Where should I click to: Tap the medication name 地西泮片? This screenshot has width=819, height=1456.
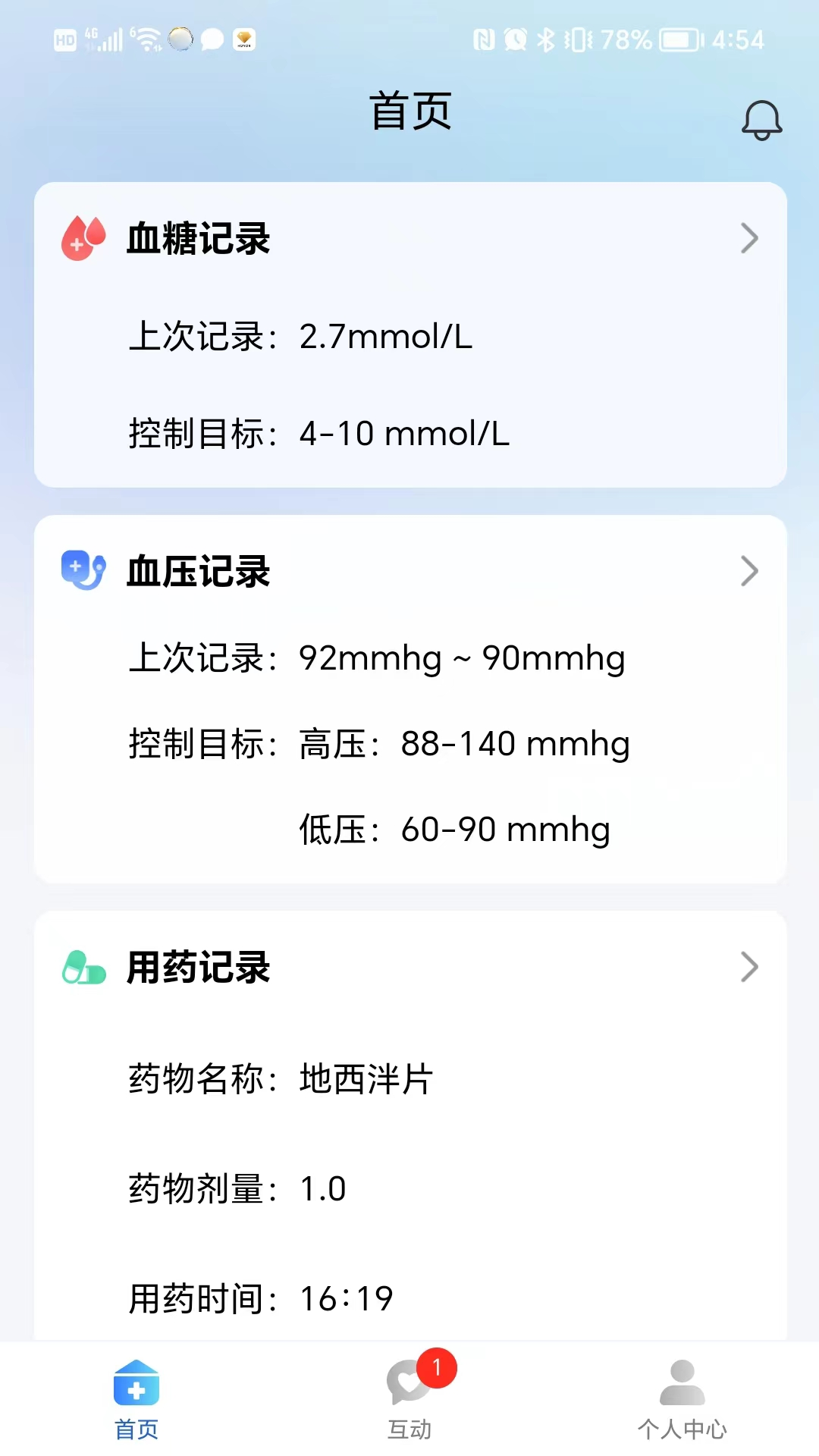(366, 1081)
